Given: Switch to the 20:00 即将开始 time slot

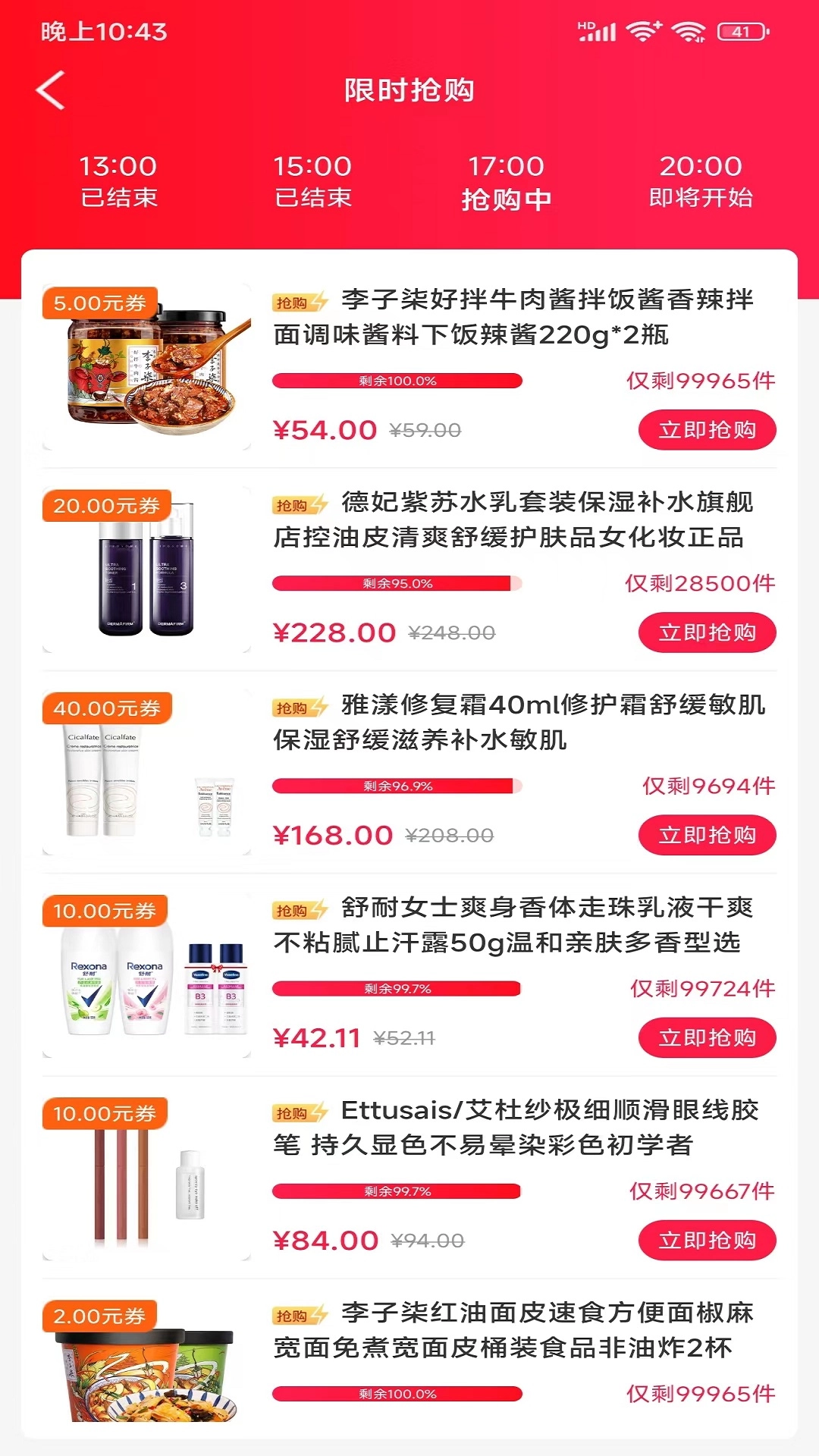Looking at the screenshot, I should [x=701, y=181].
